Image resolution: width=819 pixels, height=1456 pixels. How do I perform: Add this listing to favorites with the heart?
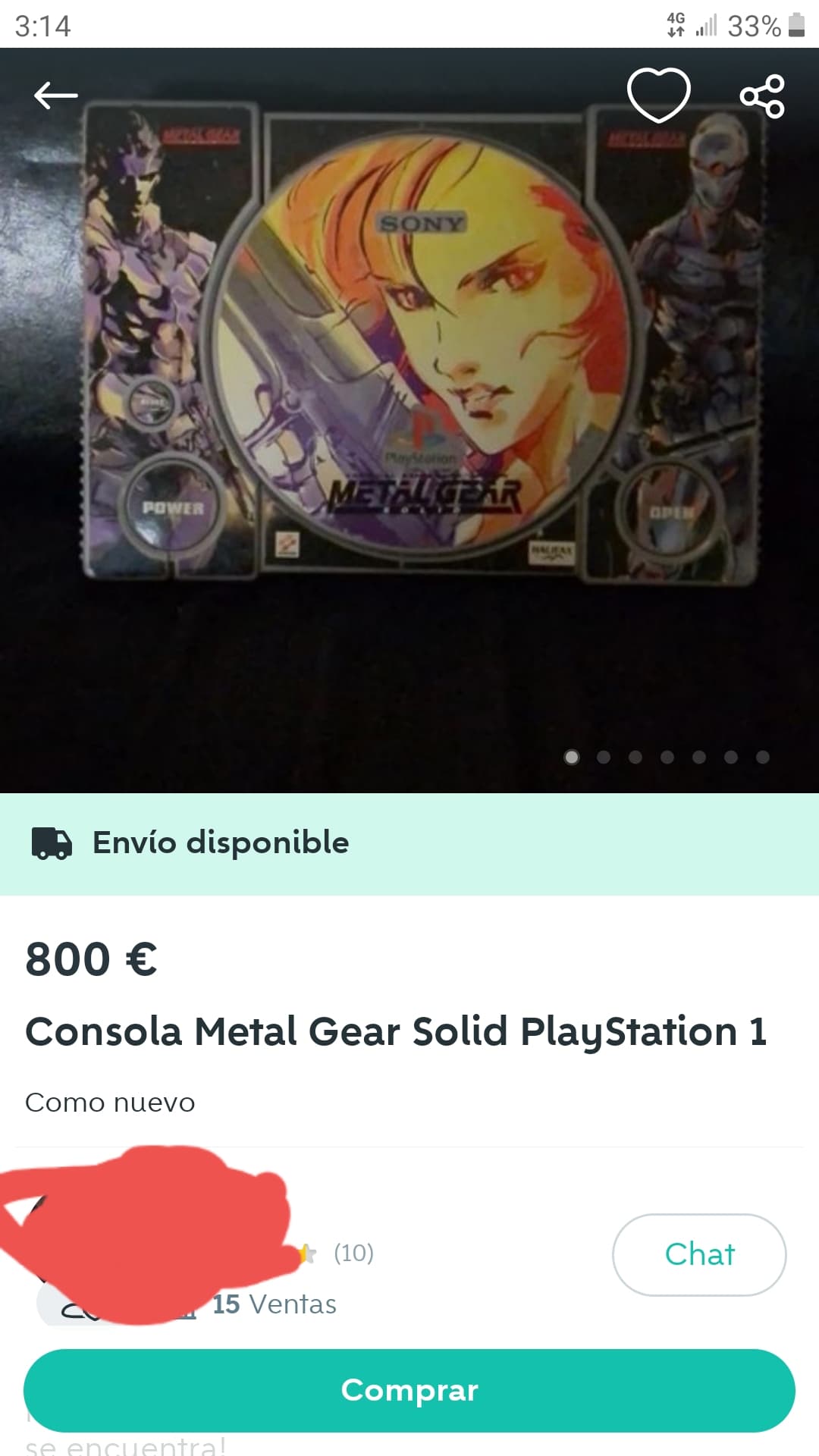658,96
